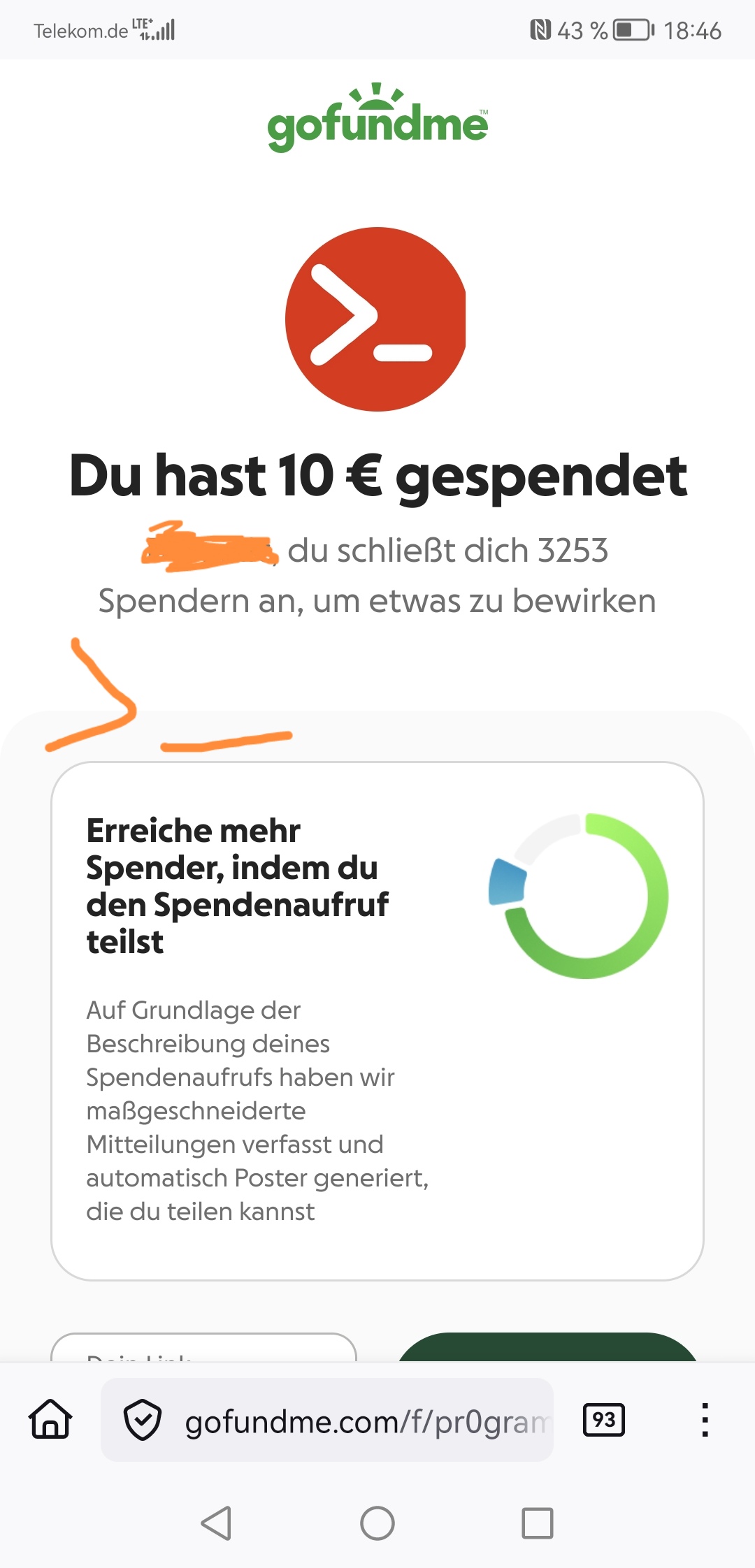Open recent apps from the navigation bar

[537, 1523]
